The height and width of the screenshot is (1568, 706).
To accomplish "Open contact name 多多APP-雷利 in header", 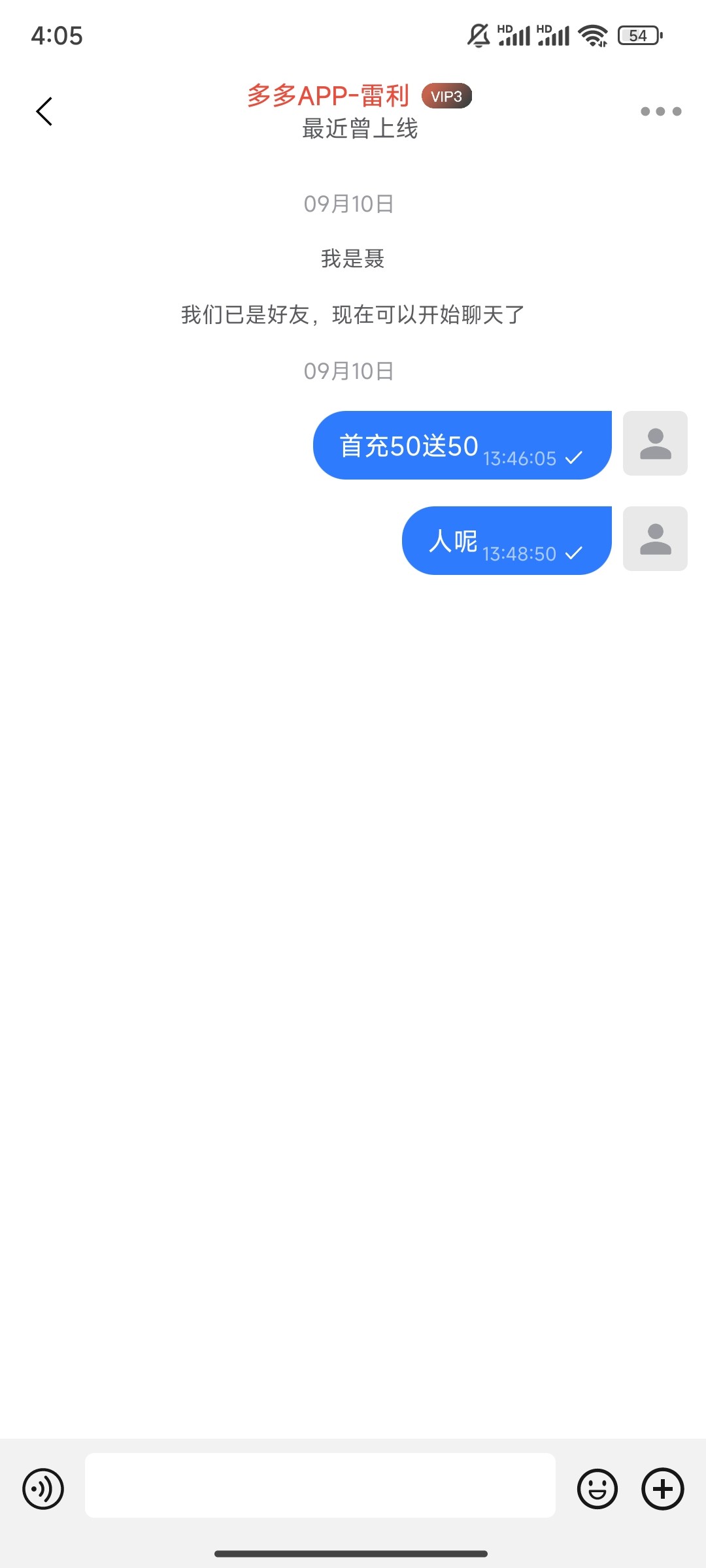I will click(328, 96).
